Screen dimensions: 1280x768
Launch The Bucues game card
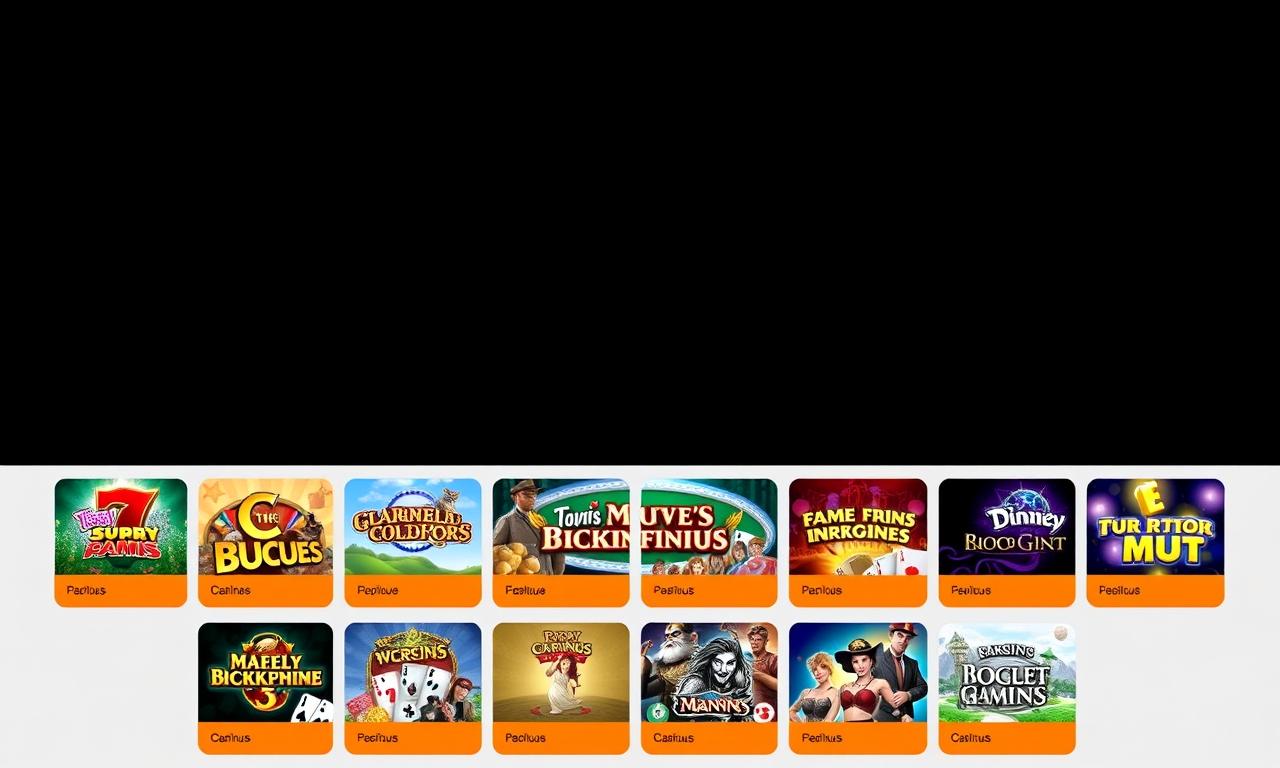(265, 528)
